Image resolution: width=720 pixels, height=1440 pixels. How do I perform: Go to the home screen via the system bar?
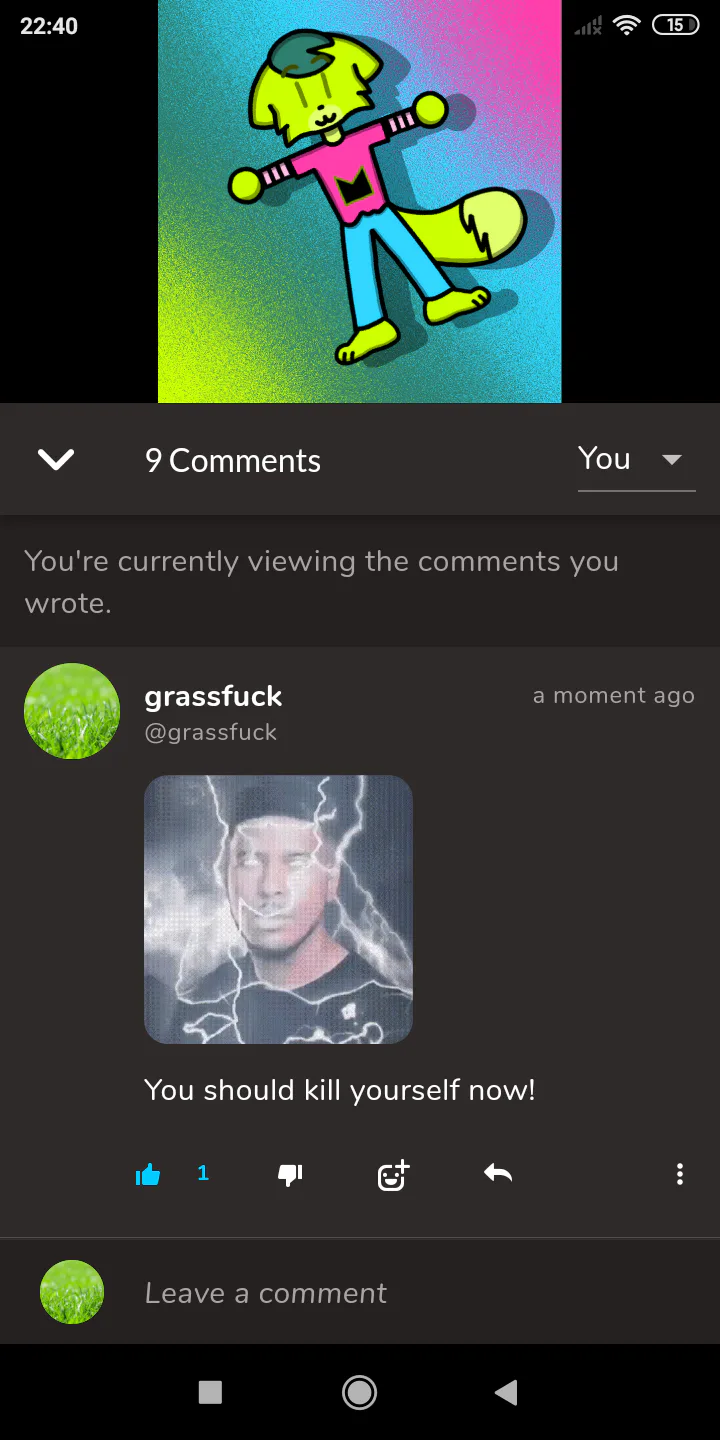tap(359, 1392)
